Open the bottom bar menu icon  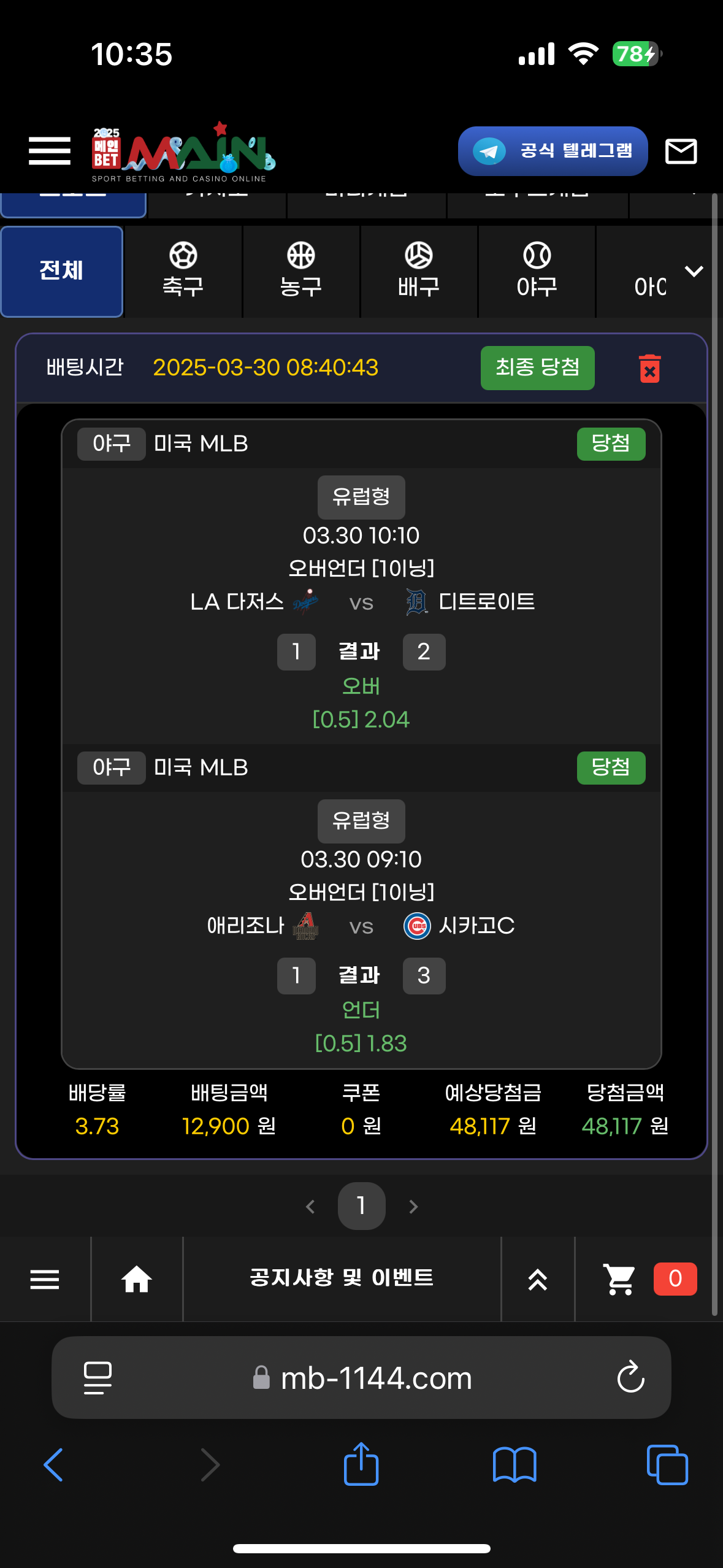45,1279
